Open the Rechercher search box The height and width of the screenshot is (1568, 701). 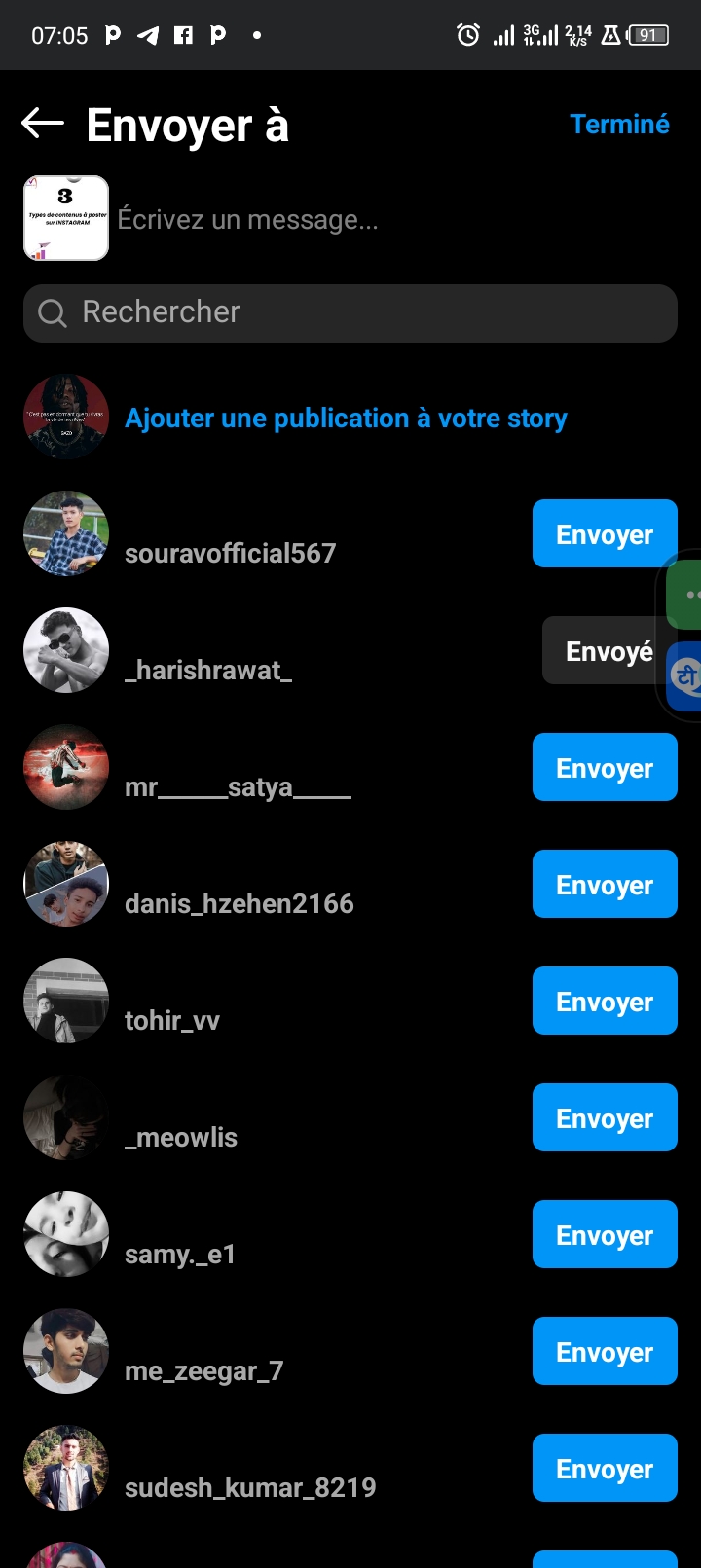point(350,313)
